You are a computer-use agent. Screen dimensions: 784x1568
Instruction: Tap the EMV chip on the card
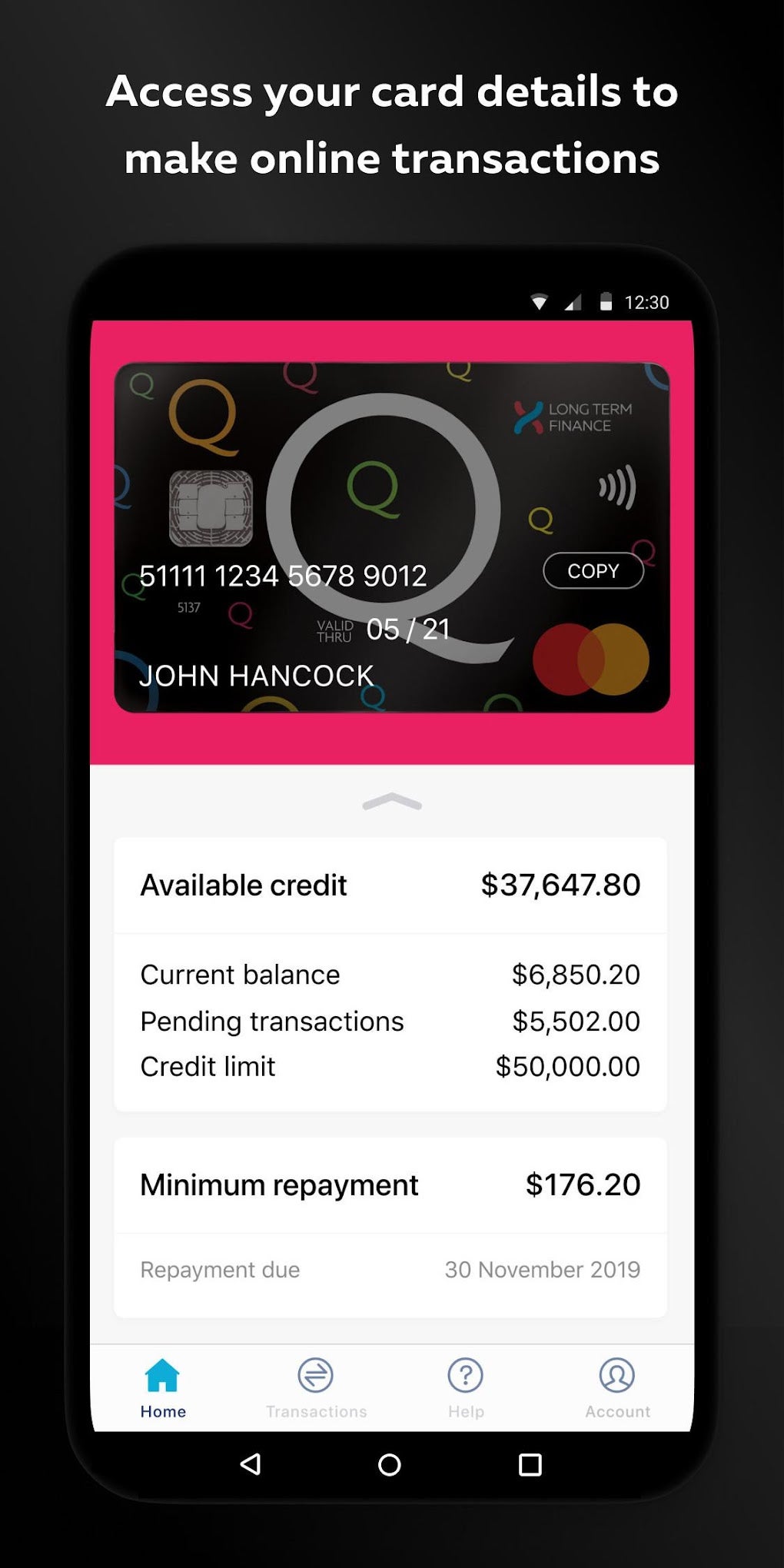[x=212, y=507]
